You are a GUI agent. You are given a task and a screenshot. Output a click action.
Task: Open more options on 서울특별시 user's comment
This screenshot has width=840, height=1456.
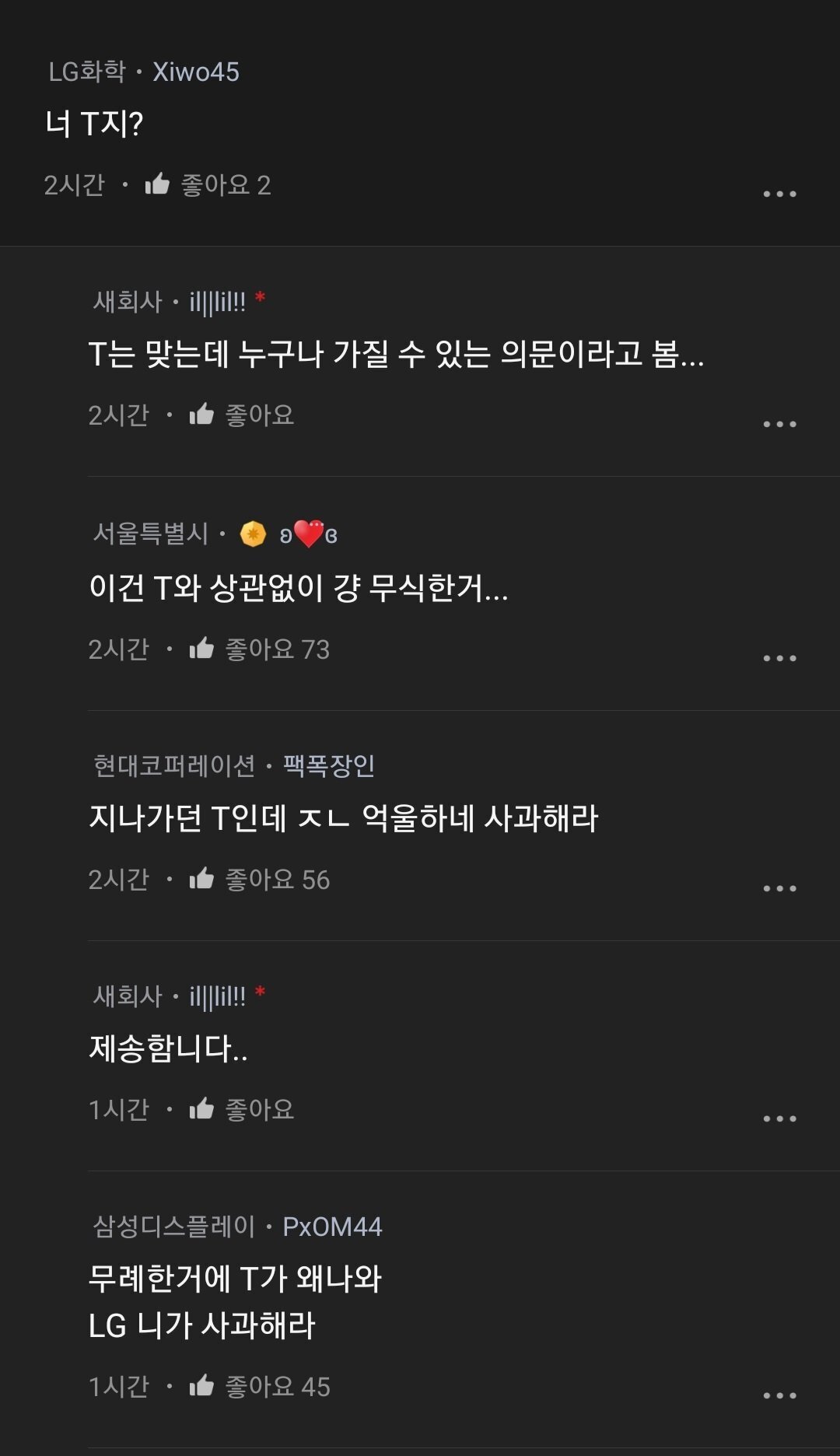(779, 658)
